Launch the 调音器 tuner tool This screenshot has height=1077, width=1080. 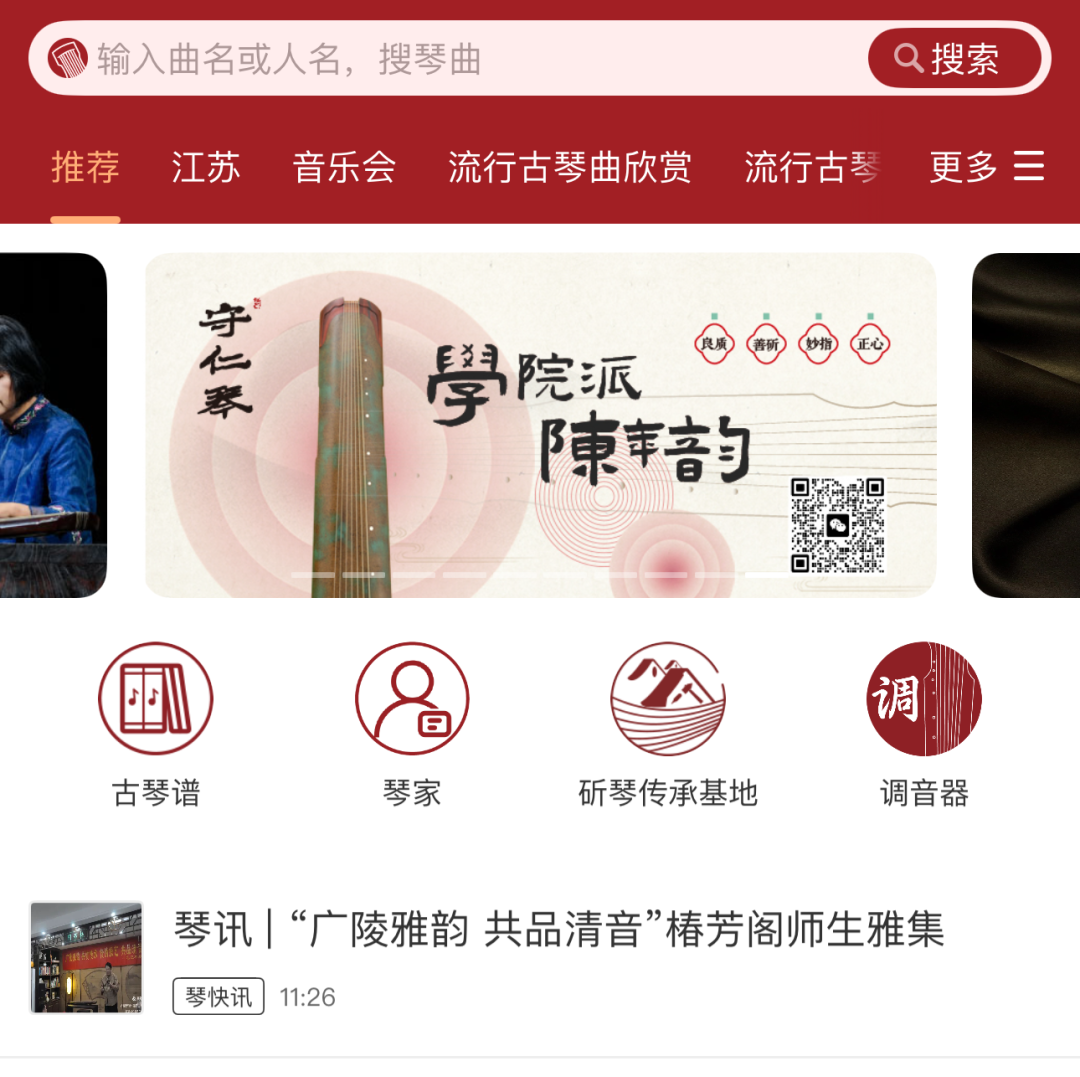pyautogui.click(x=924, y=722)
